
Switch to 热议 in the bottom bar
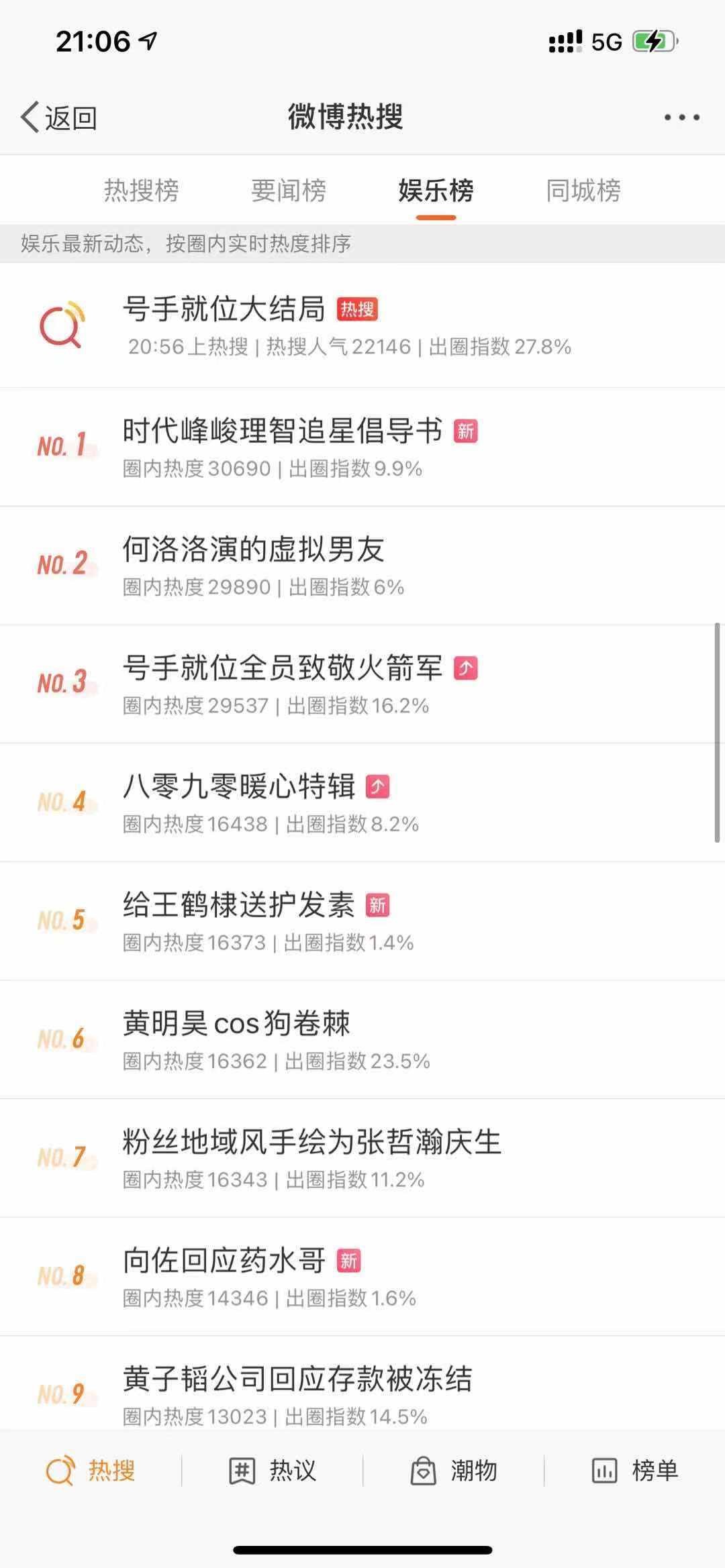pos(273,1471)
